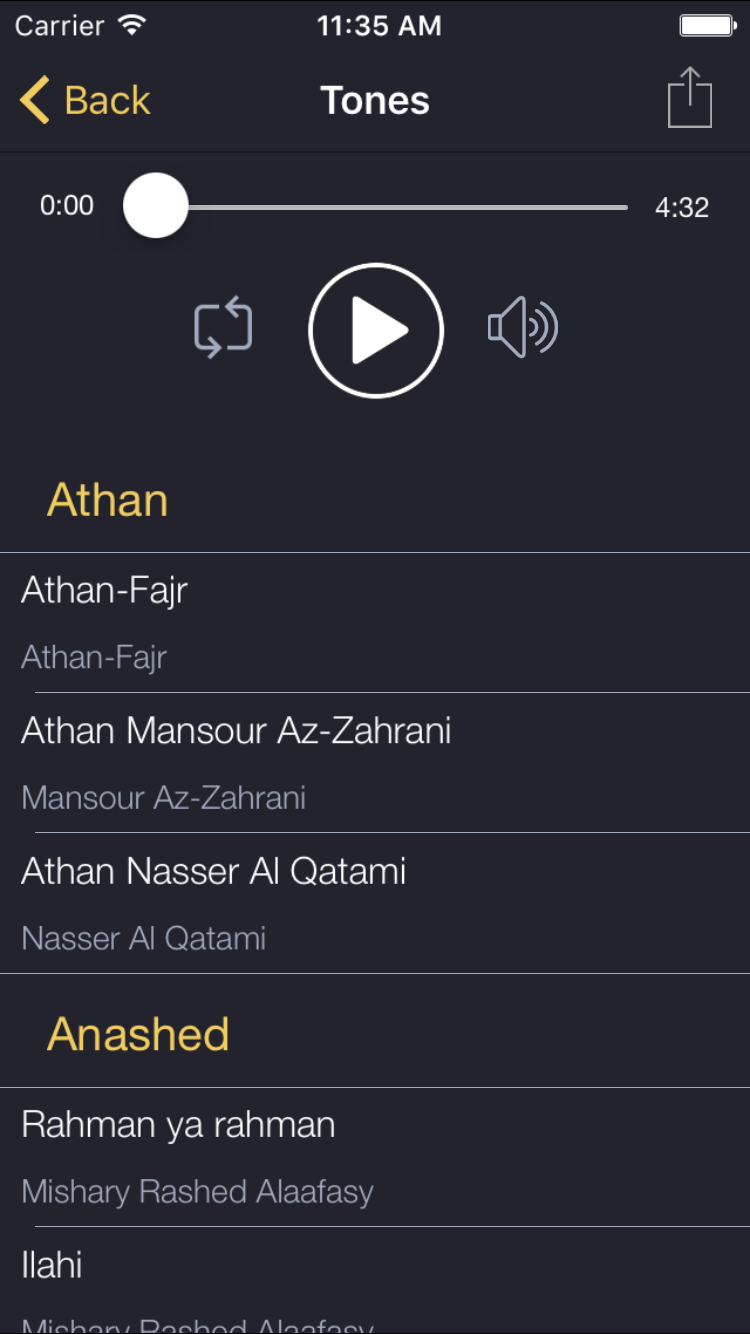Select the Athan-Fajr tone
The height and width of the screenshot is (1334, 750).
(375, 622)
